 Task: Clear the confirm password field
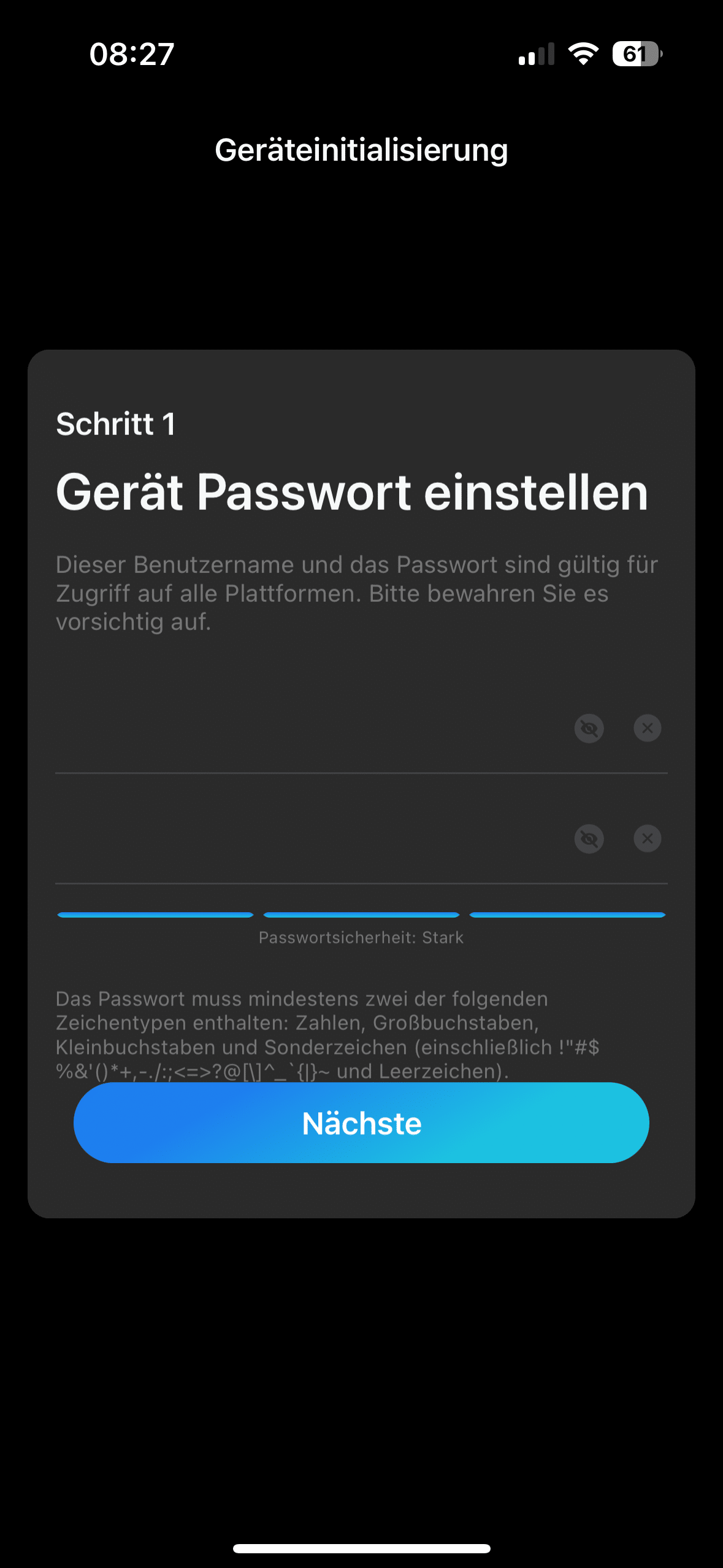647,839
